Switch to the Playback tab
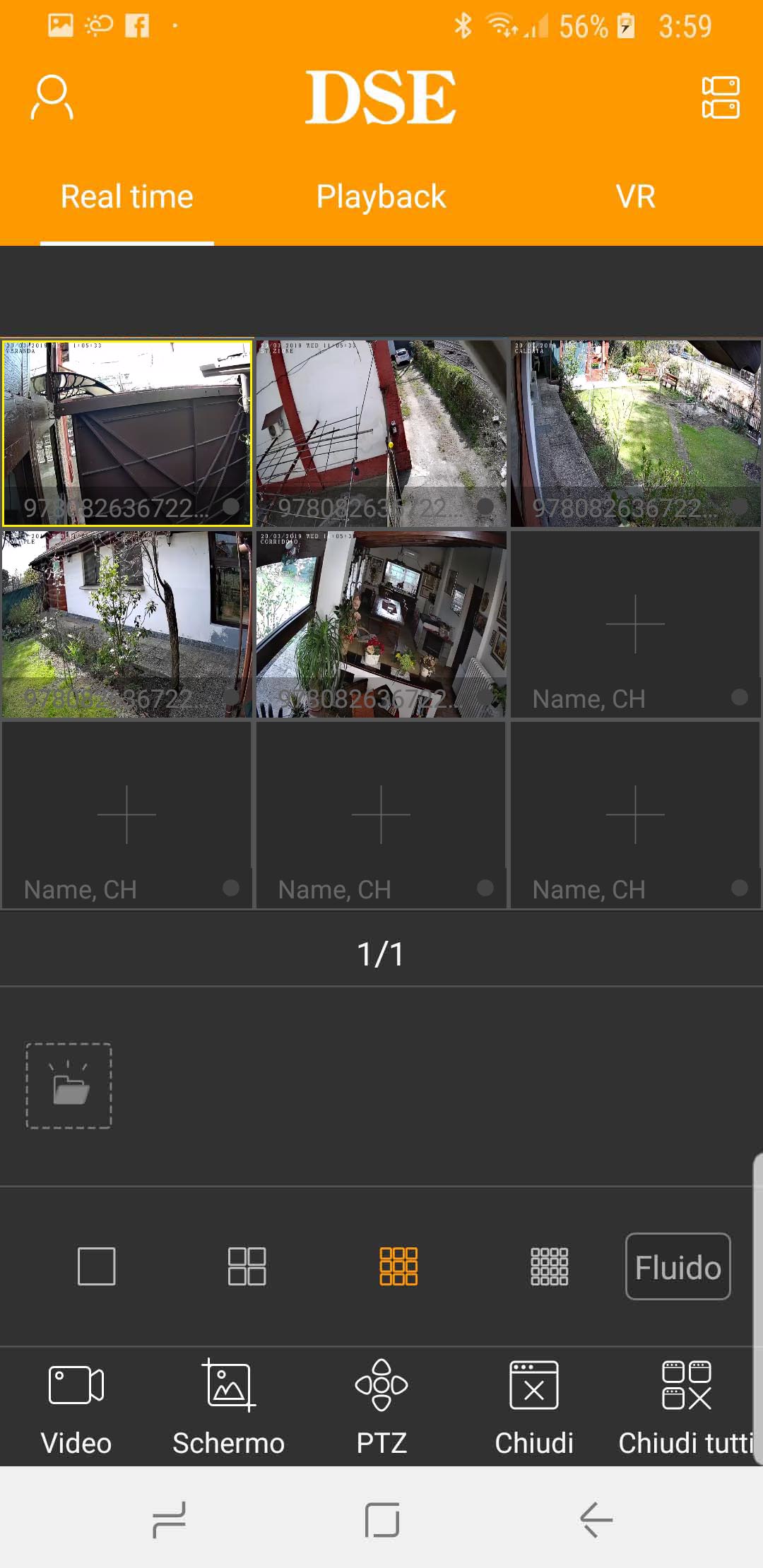The height and width of the screenshot is (1568, 763). click(x=381, y=196)
